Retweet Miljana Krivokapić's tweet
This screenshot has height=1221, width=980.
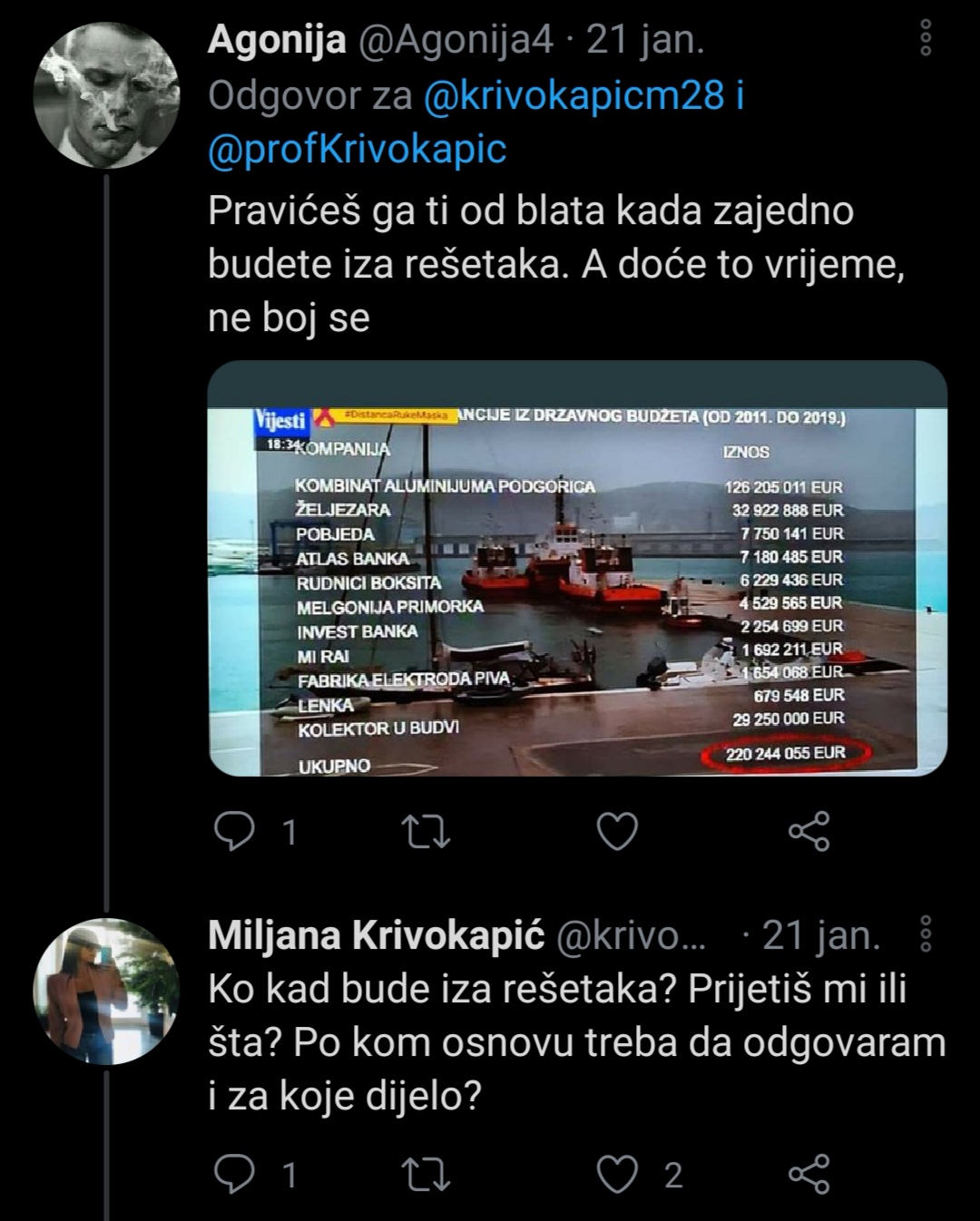[x=426, y=1174]
